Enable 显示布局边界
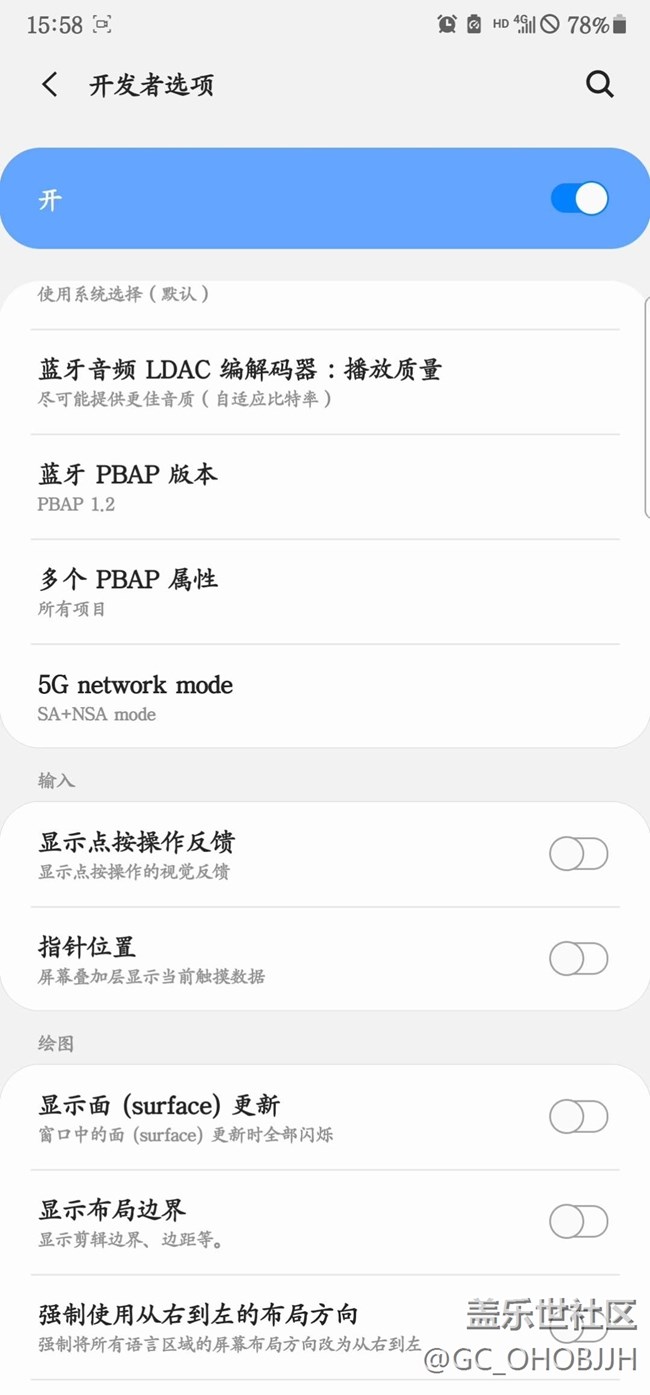Image resolution: width=650 pixels, height=1395 pixels. pos(579,1221)
